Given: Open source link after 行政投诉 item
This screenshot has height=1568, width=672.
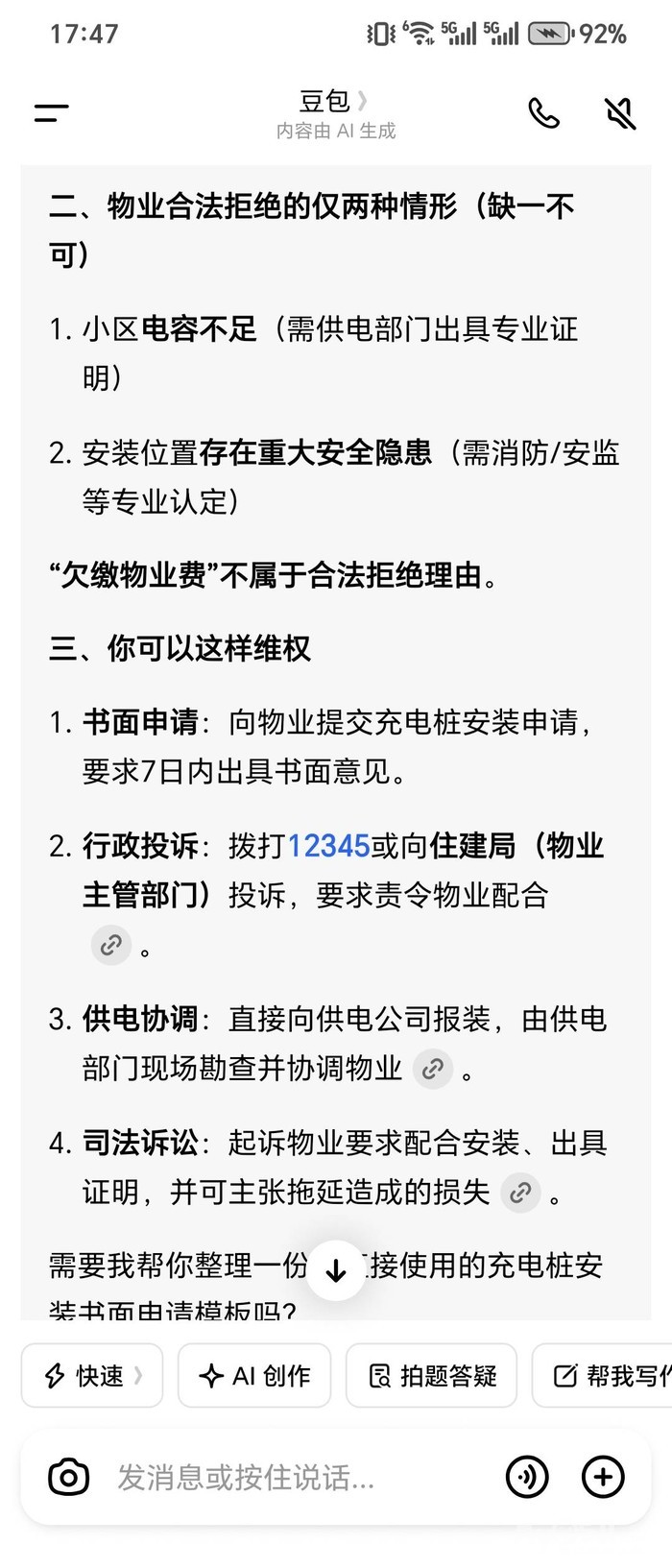Looking at the screenshot, I should coord(111,946).
